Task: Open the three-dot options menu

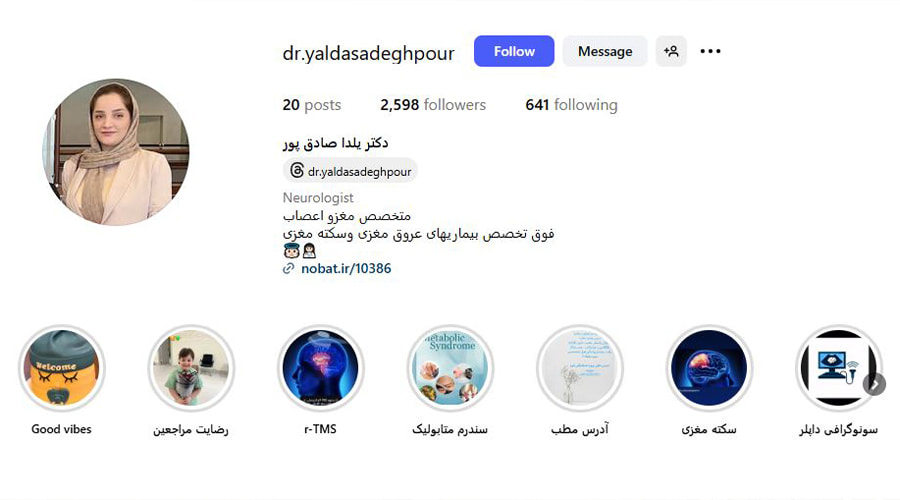Action: (x=710, y=51)
